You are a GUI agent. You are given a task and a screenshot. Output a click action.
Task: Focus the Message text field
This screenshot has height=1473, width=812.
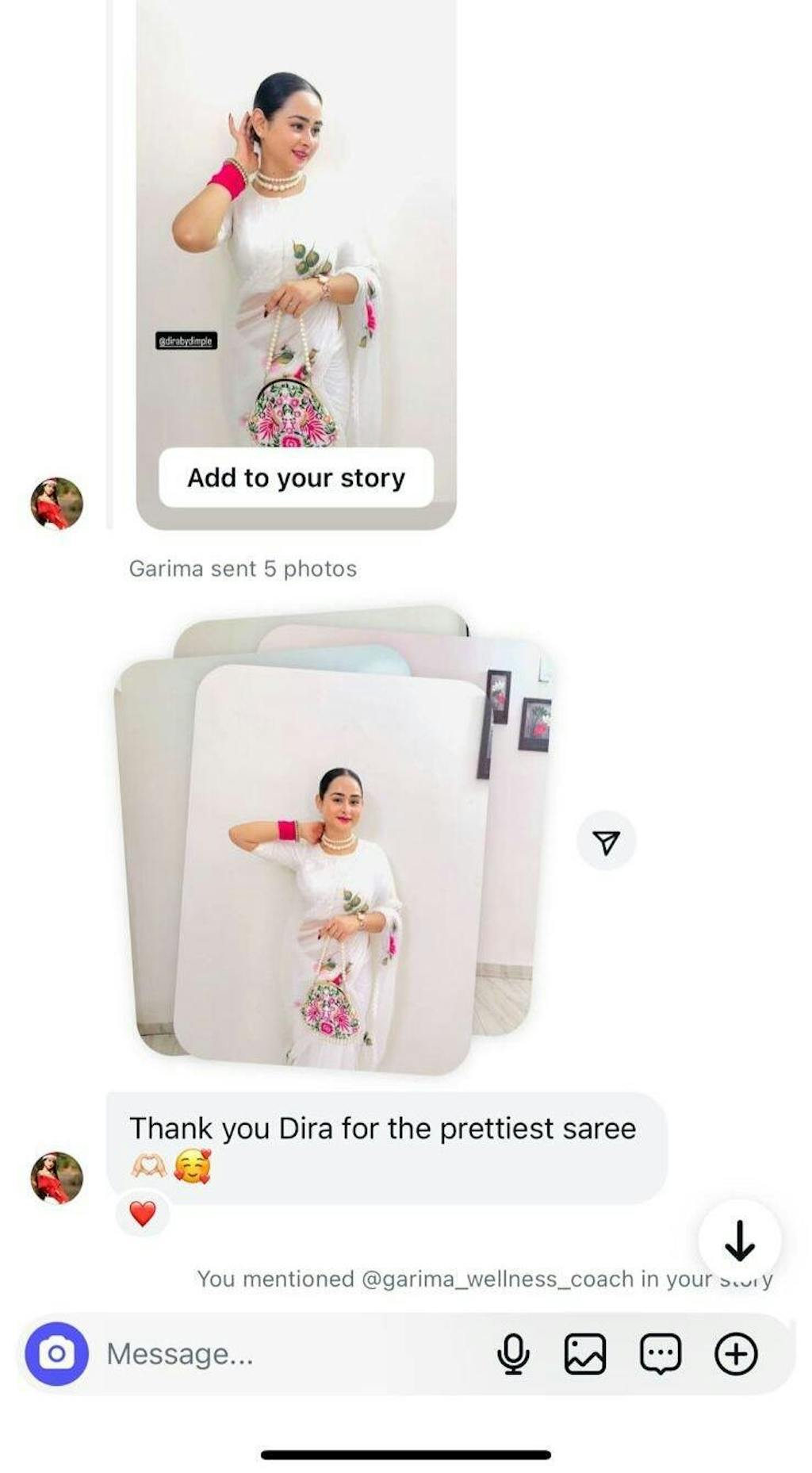(x=285, y=1353)
